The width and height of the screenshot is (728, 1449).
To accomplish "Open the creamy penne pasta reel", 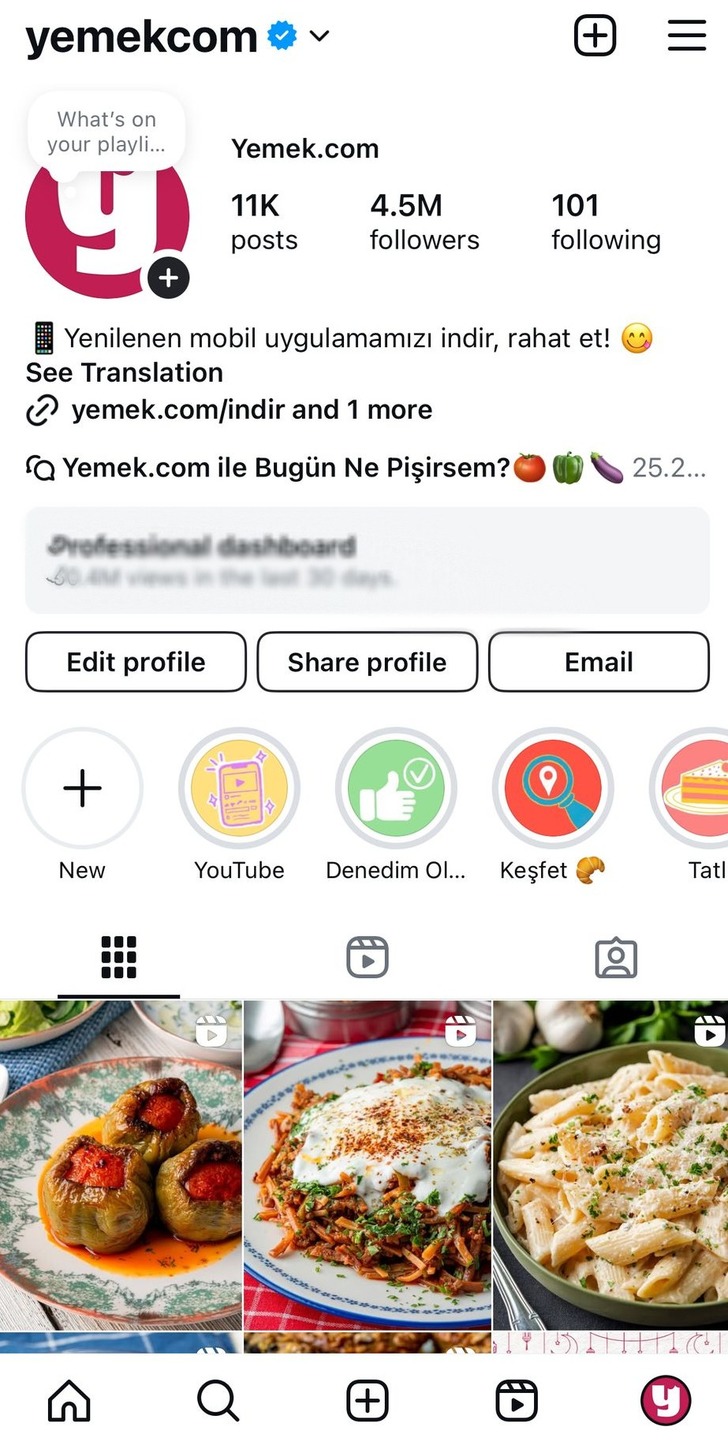I will tap(610, 1165).
